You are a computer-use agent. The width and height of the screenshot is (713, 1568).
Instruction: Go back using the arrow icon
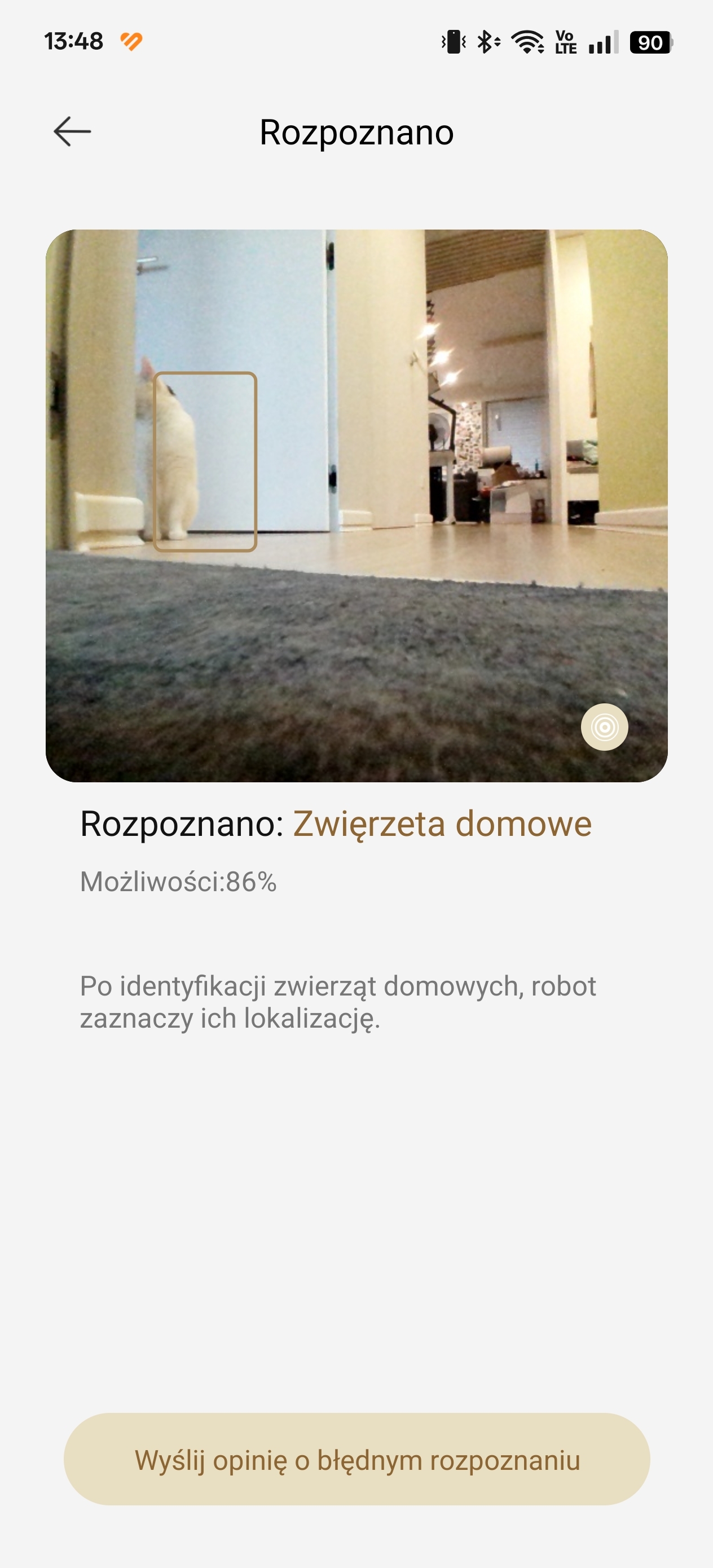pyautogui.click(x=72, y=131)
